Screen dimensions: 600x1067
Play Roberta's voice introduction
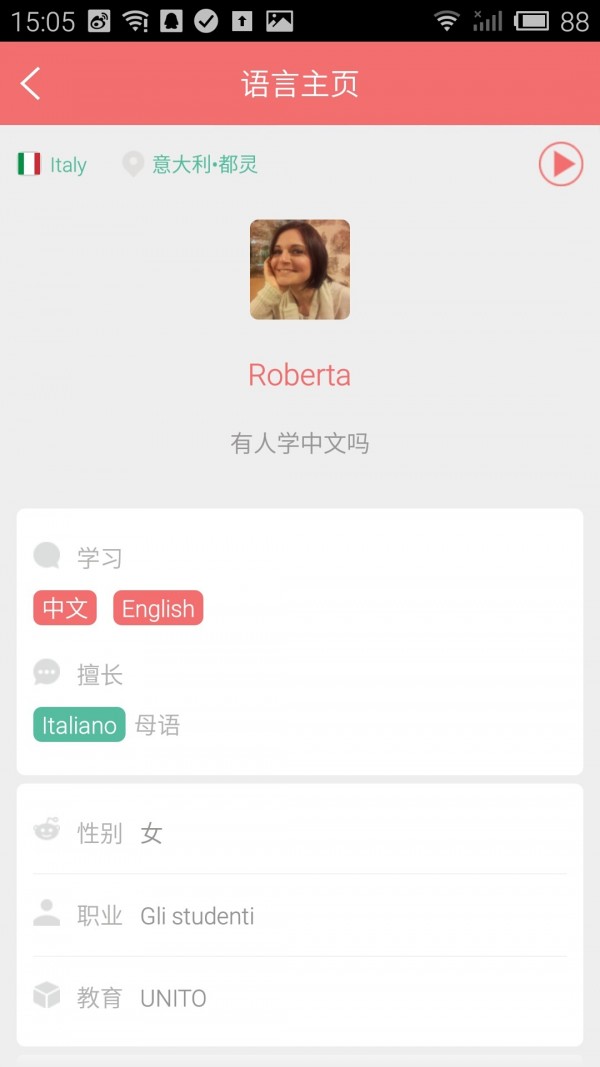(560, 164)
